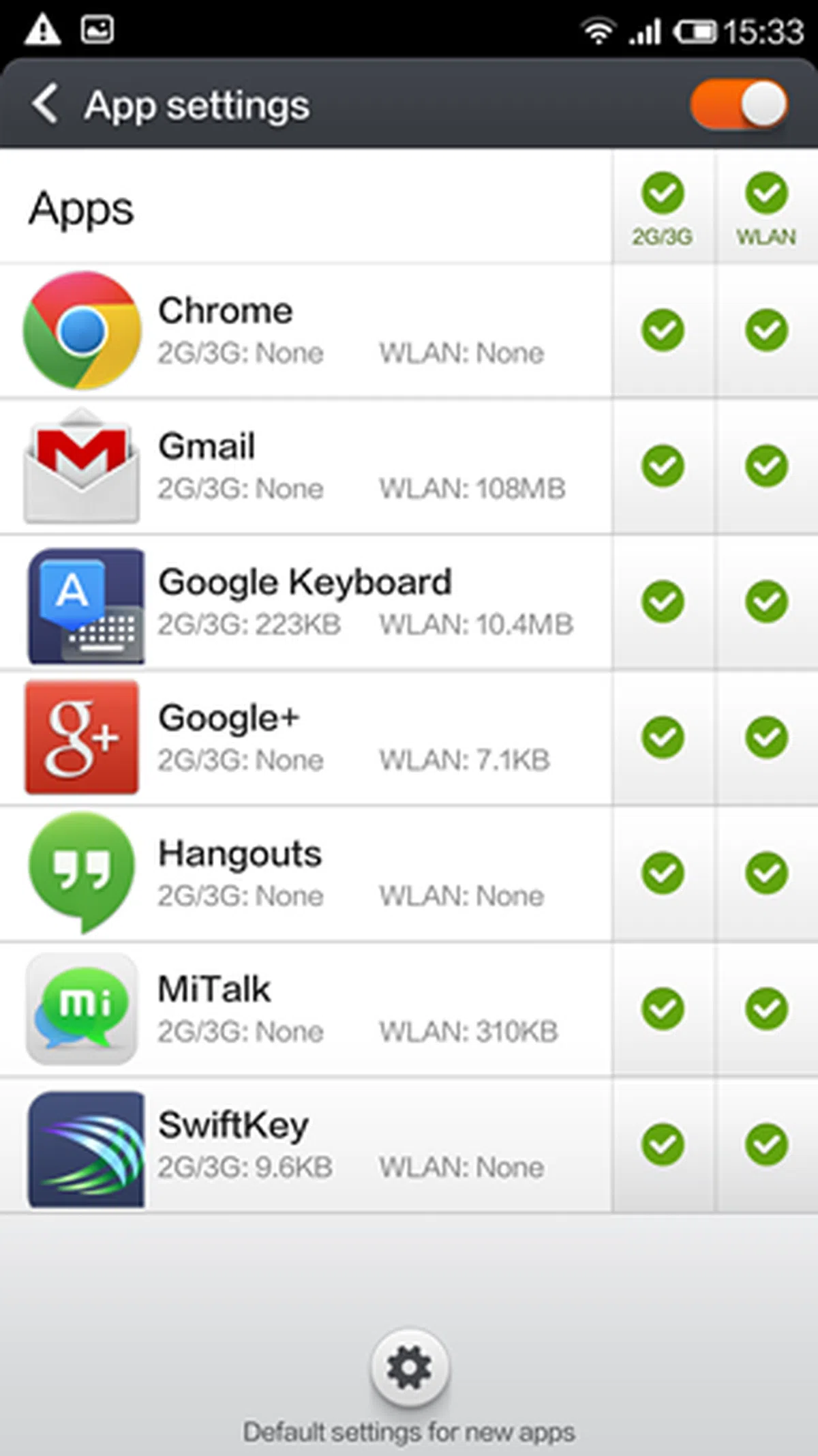The width and height of the screenshot is (818, 1456).
Task: Turn off Hangouts WLAN checkbox
Action: pyautogui.click(x=766, y=873)
